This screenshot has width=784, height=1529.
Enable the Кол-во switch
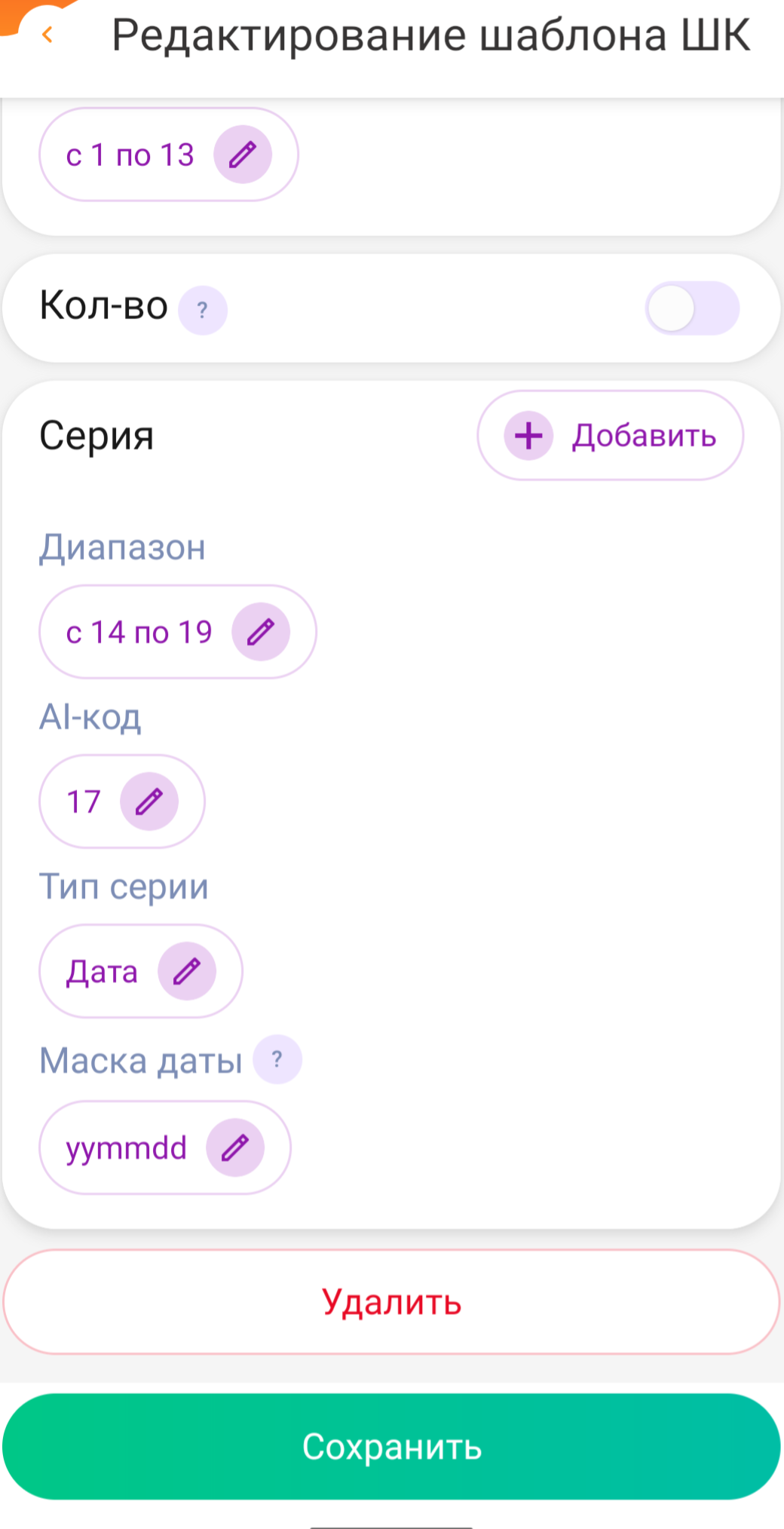[x=692, y=308]
